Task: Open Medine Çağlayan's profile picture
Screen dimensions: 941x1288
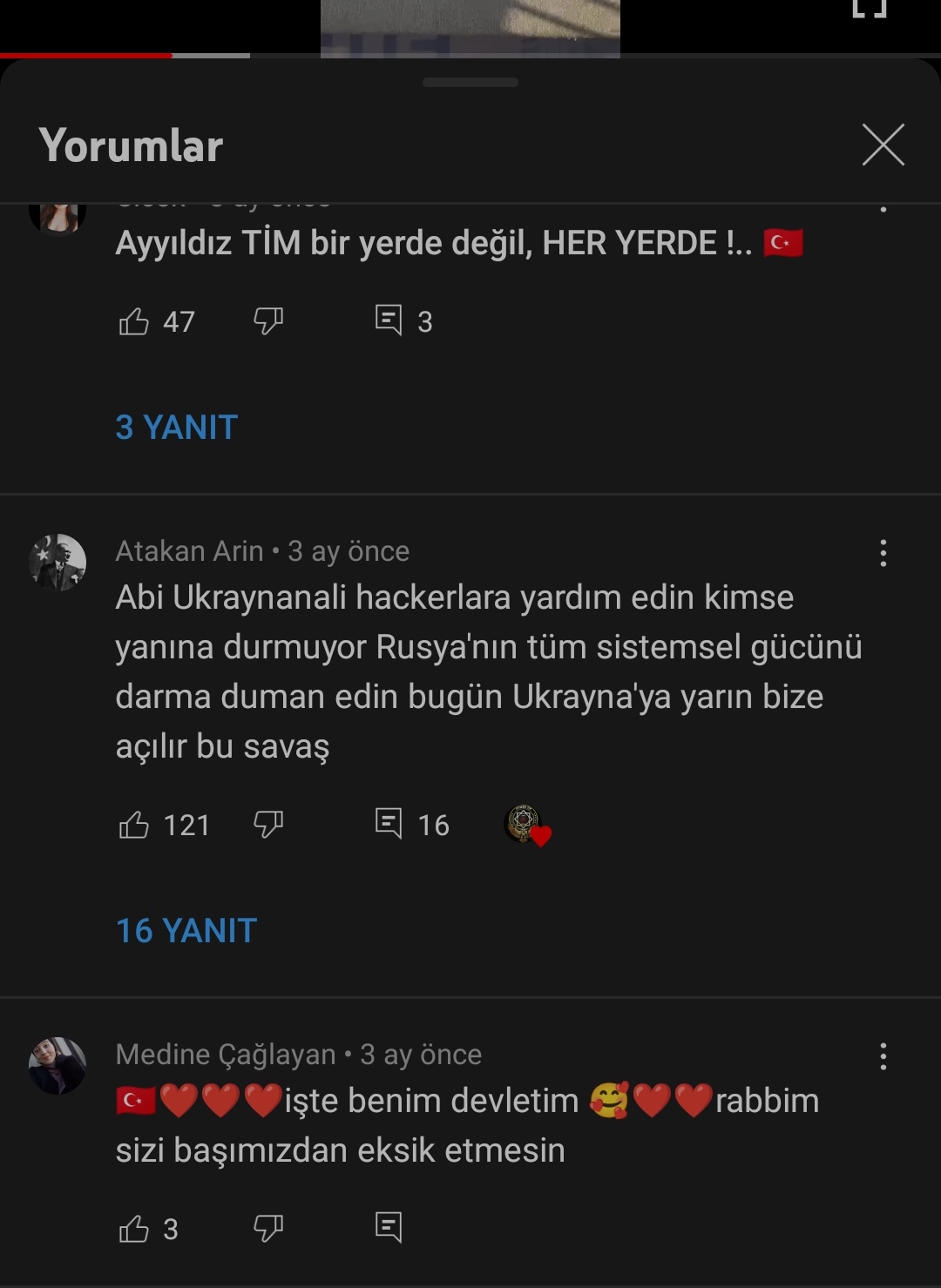Action: coord(58,1066)
